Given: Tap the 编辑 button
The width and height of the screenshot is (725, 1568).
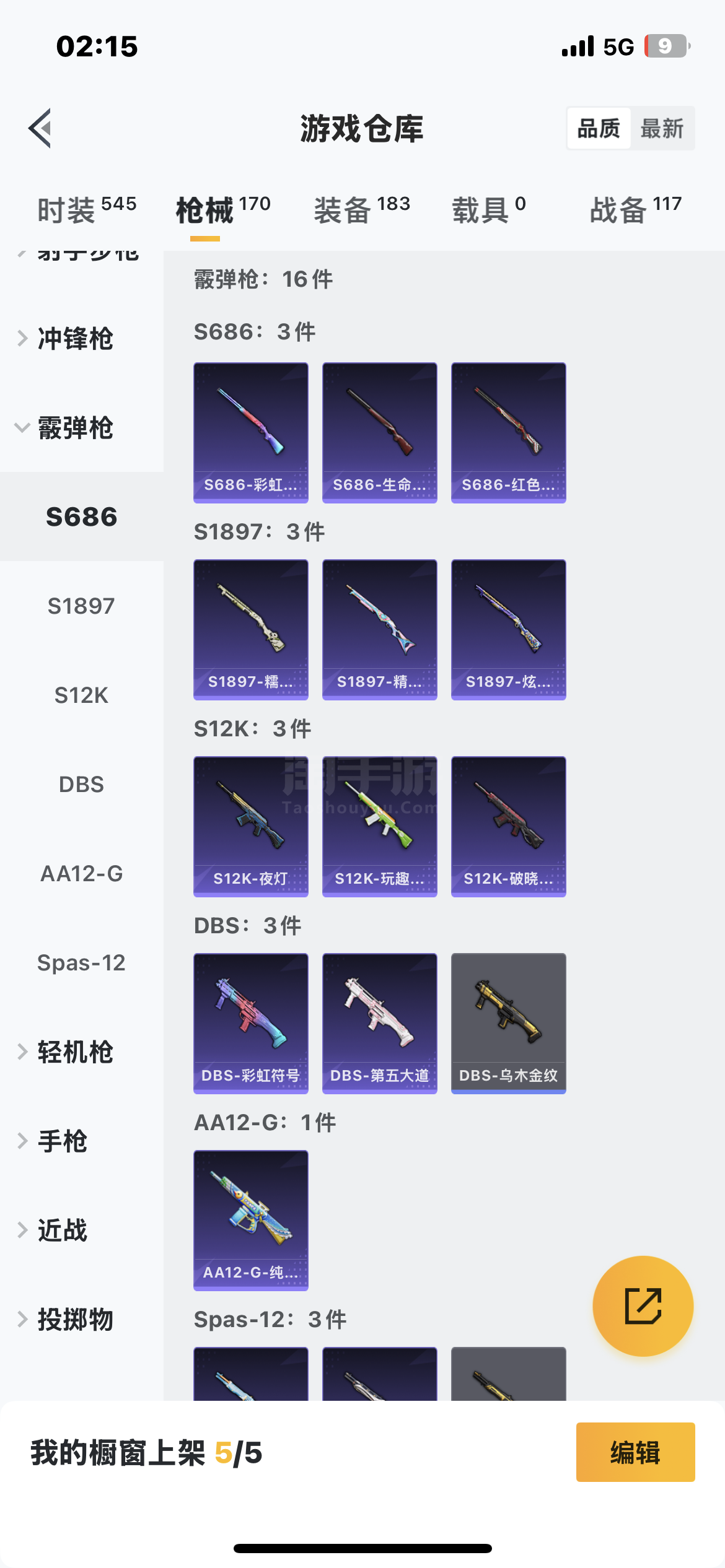Looking at the screenshot, I should pyautogui.click(x=635, y=1452).
